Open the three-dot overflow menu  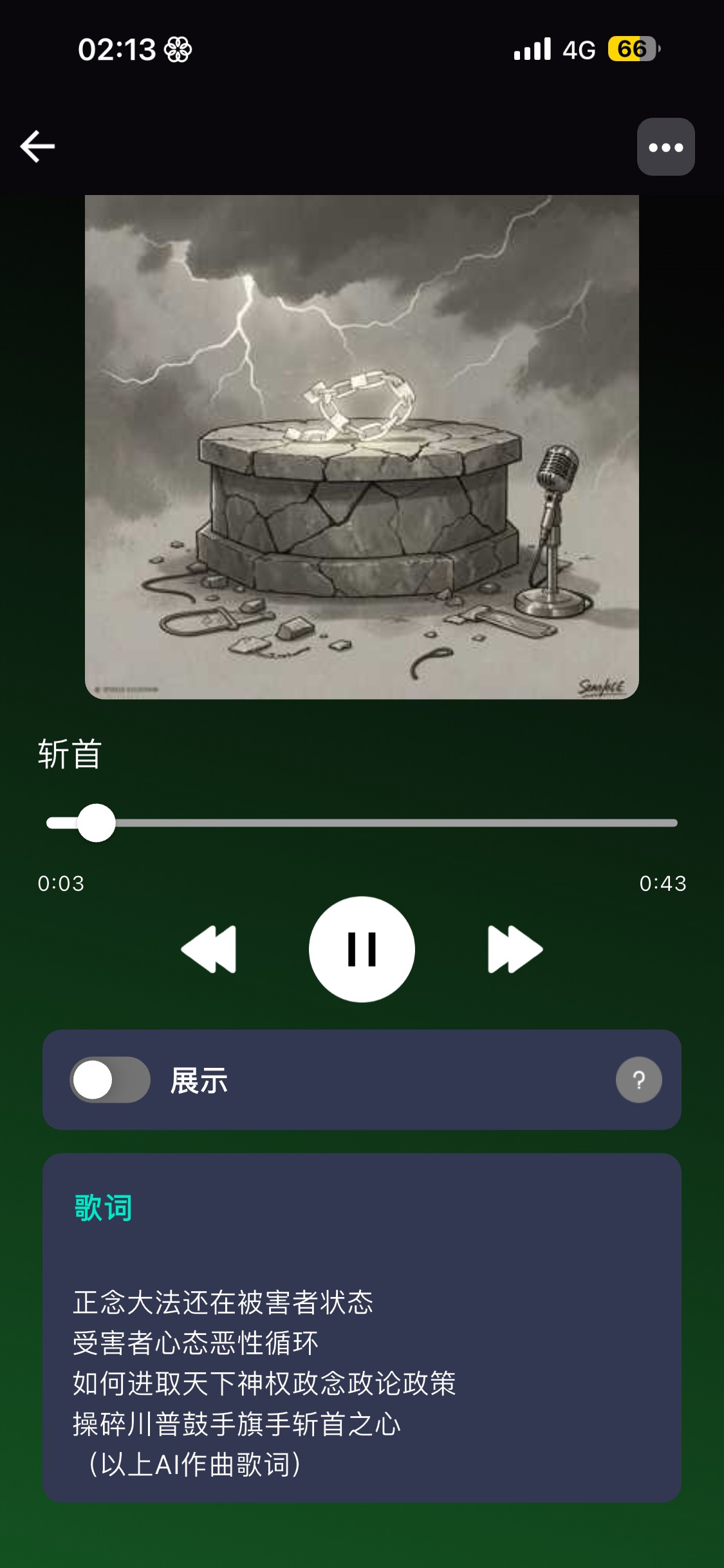coord(665,147)
